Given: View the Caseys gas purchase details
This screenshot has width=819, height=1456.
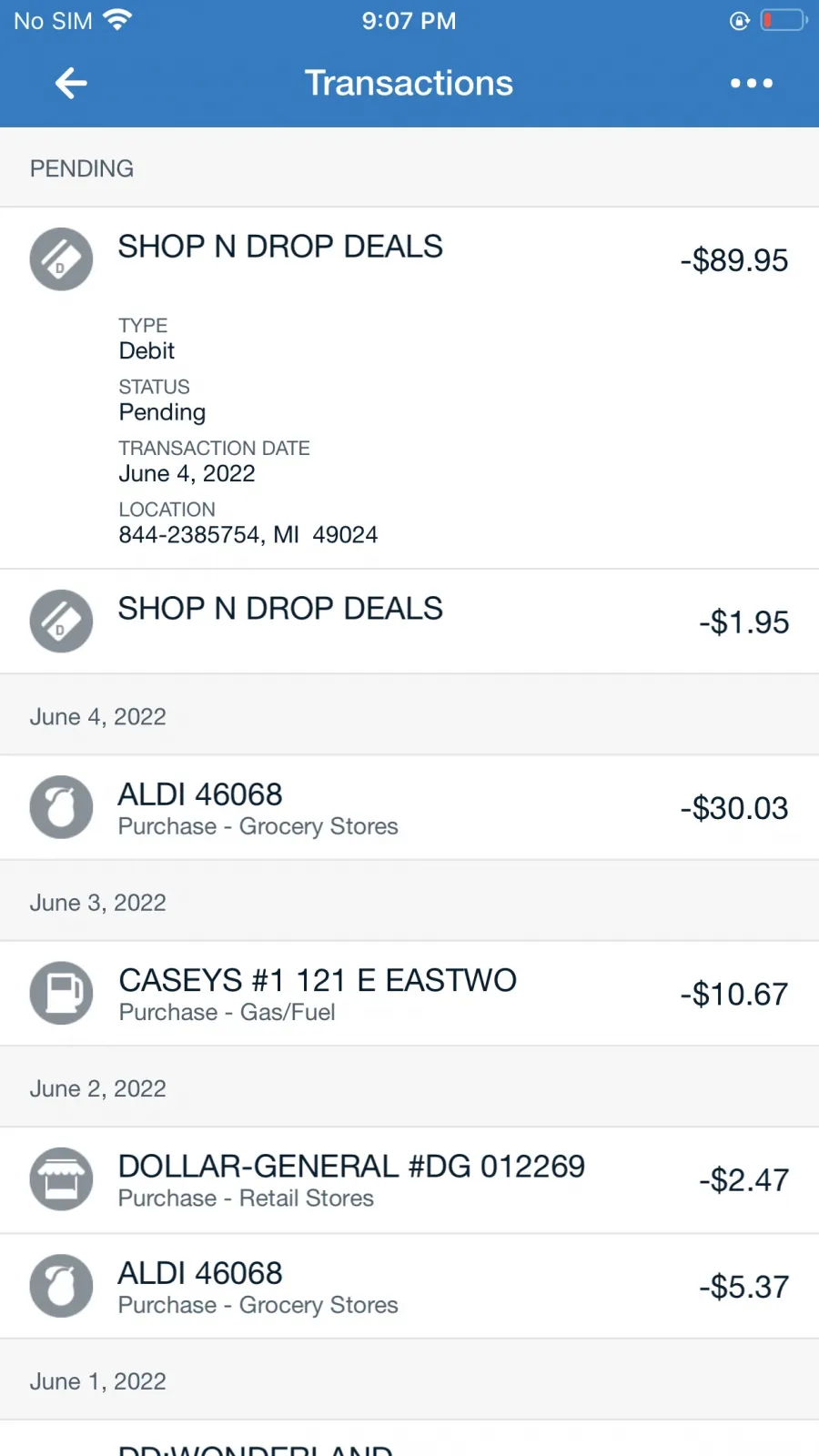Looking at the screenshot, I should coord(409,994).
